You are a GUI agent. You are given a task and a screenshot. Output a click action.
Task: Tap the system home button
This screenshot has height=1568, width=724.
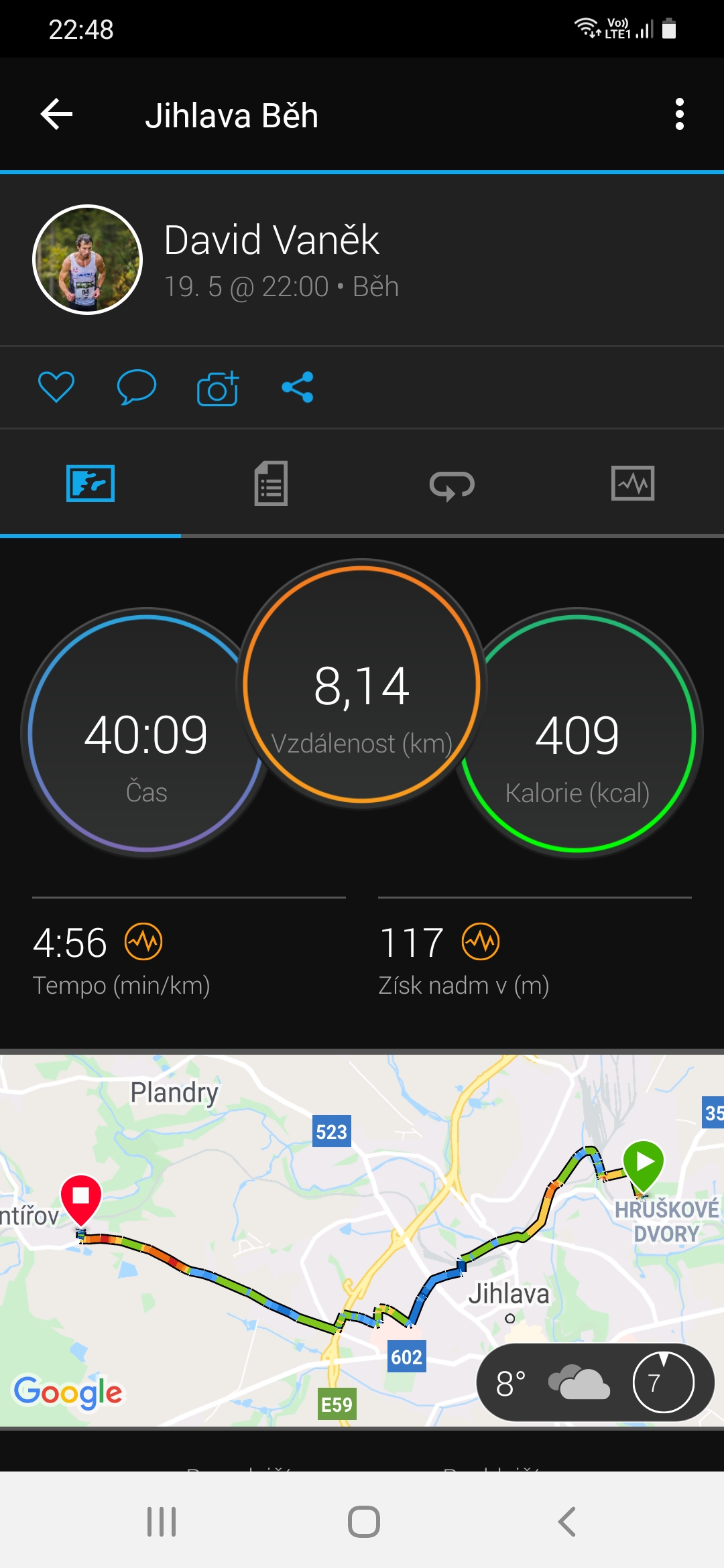(363, 1521)
